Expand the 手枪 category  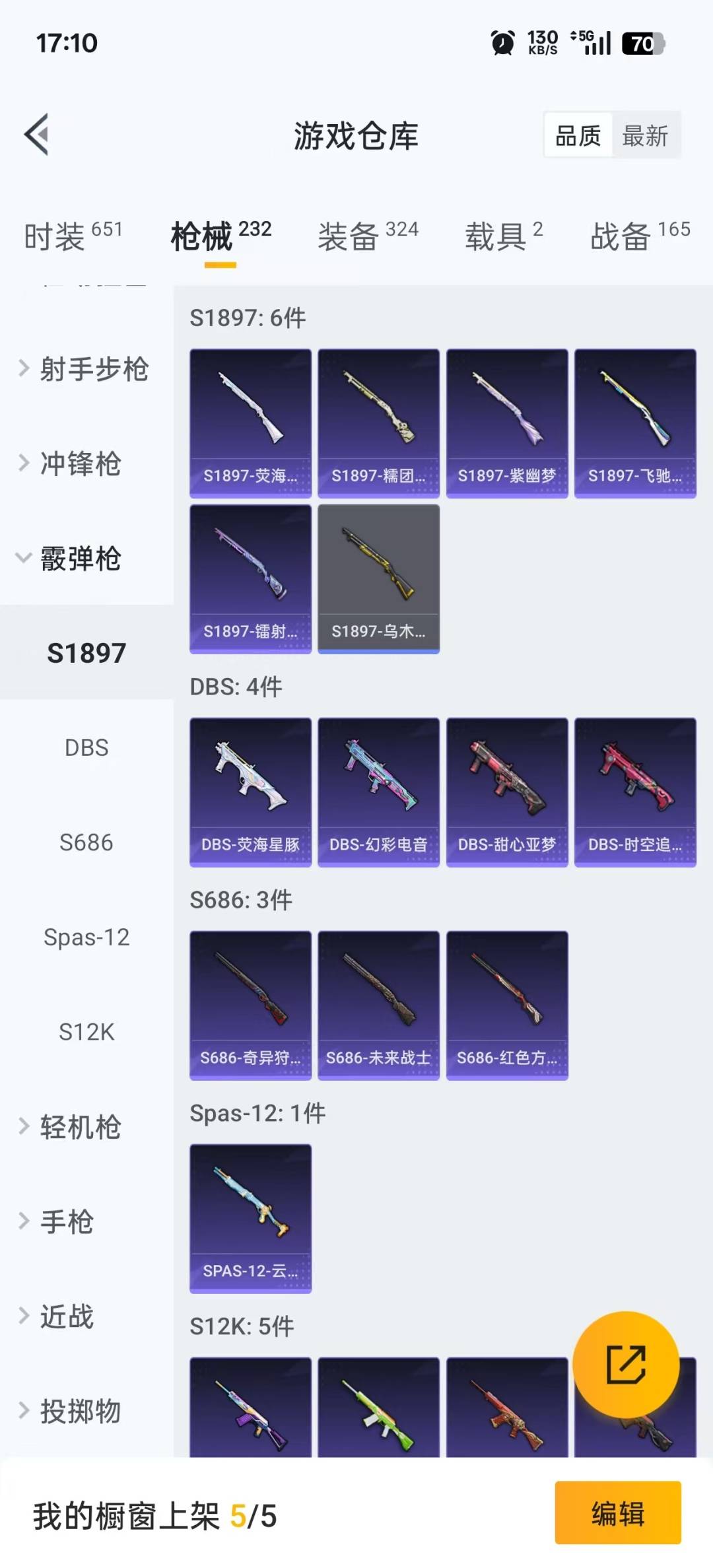pos(66,1221)
